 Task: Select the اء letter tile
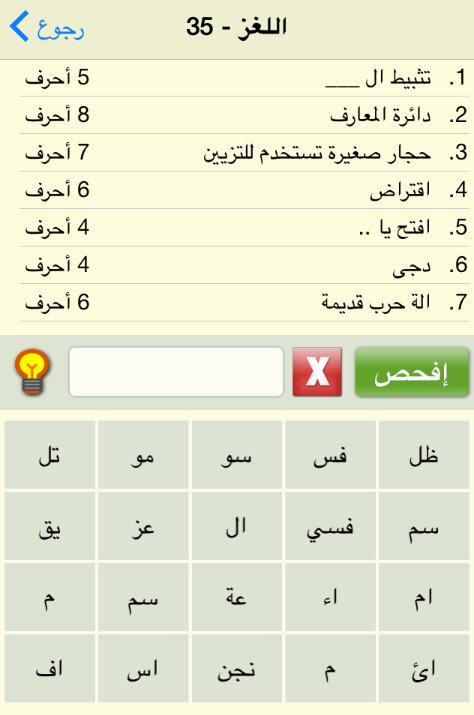click(330, 597)
